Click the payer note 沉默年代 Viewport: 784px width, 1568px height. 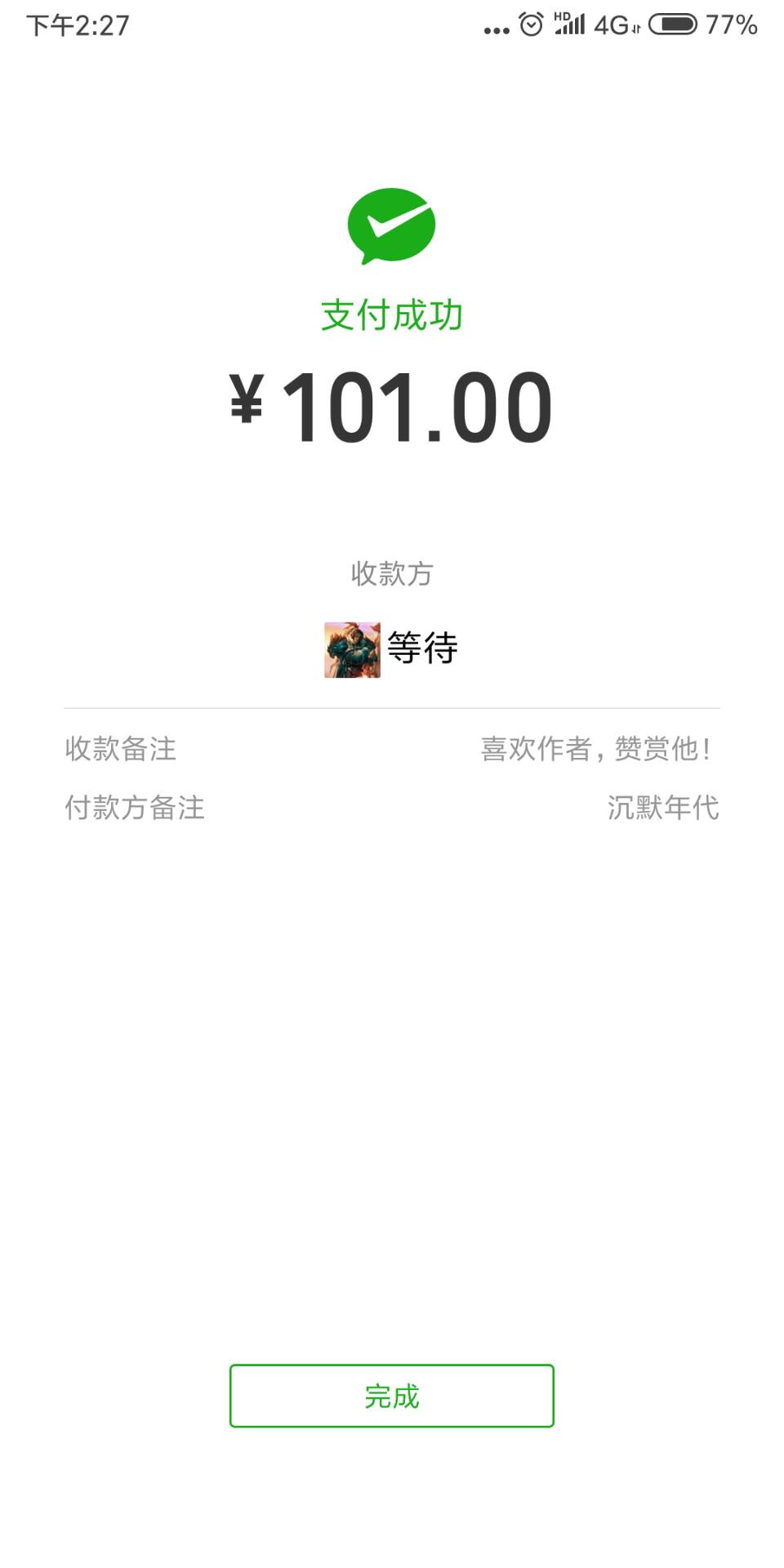[663, 809]
